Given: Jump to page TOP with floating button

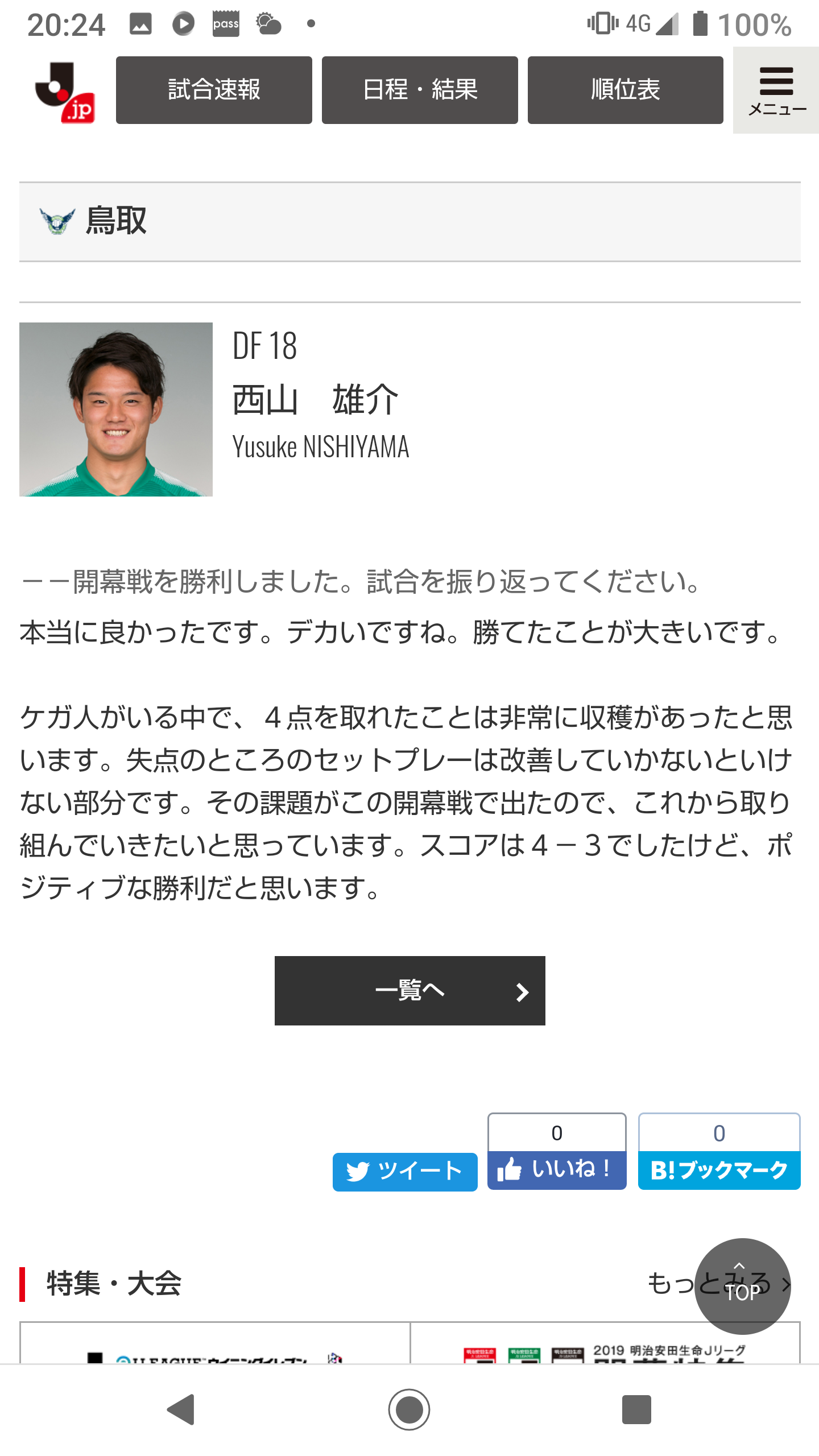Looking at the screenshot, I should click(742, 1287).
